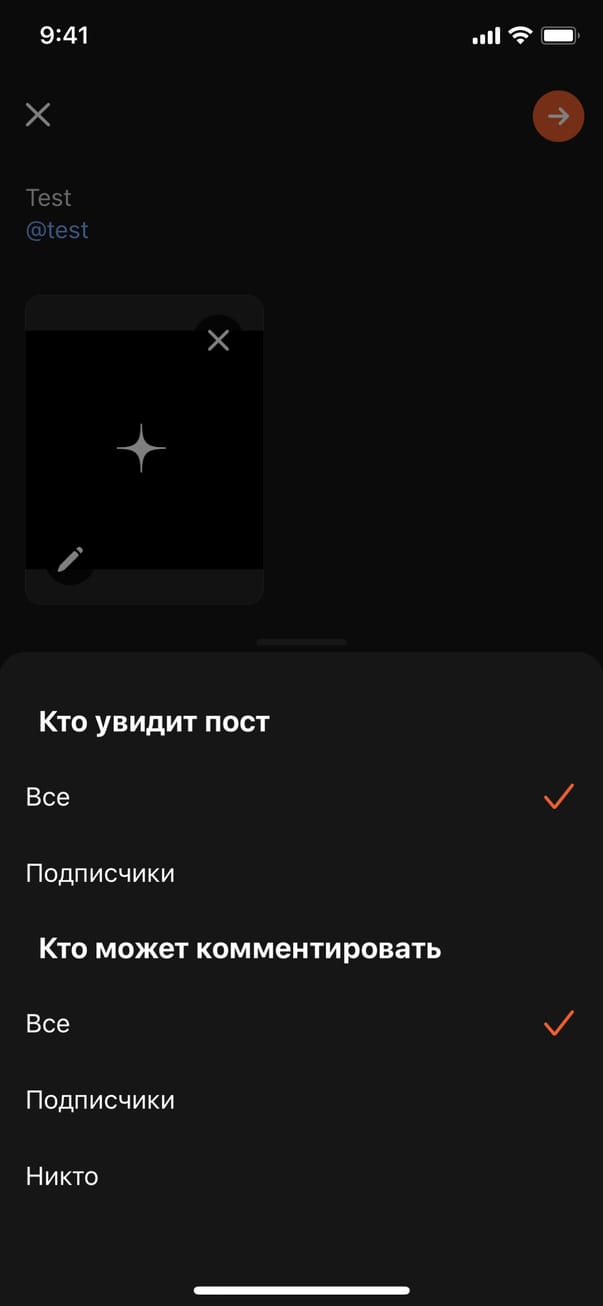Edit the attached image with the pencil
This screenshot has height=1306, width=603.
[70, 559]
